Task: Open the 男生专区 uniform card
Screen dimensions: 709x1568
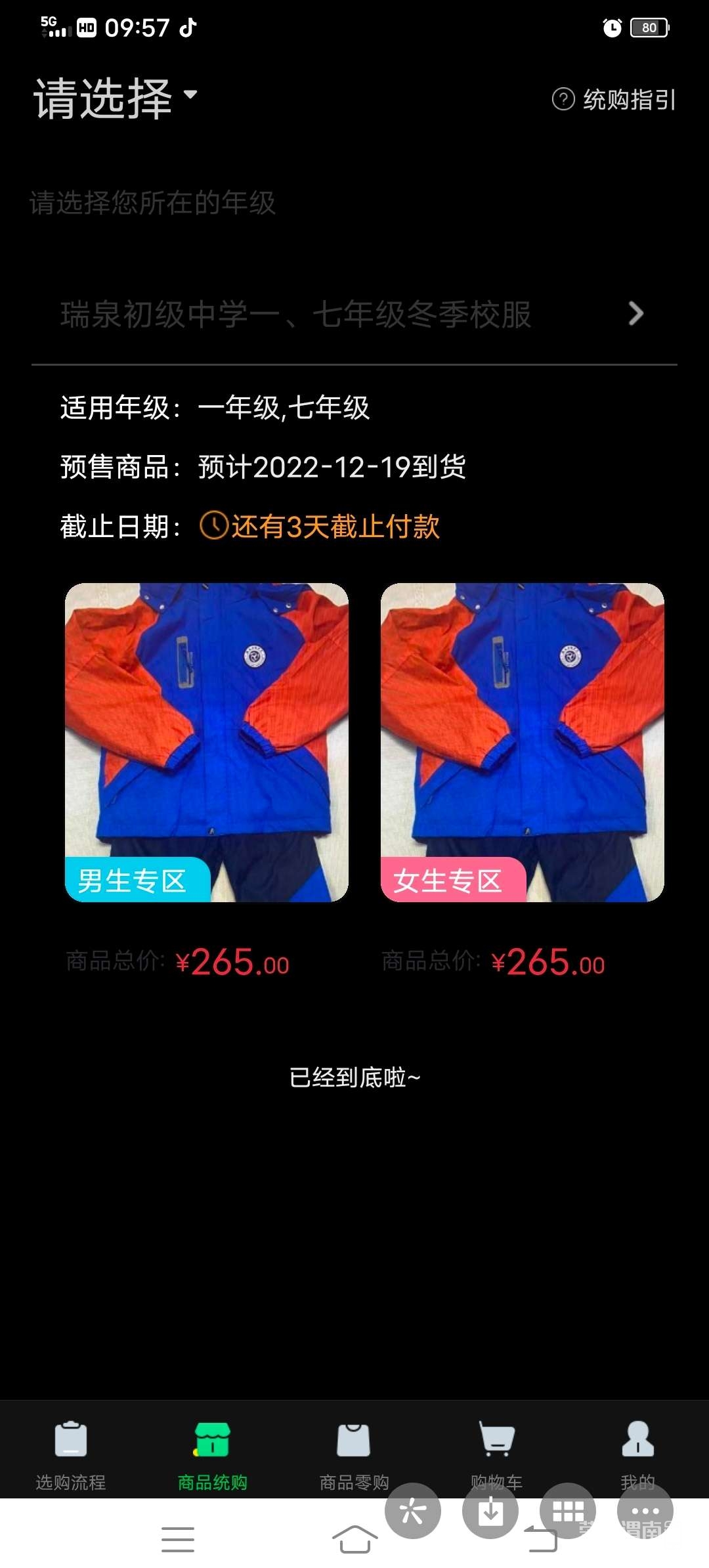Action: (x=206, y=742)
